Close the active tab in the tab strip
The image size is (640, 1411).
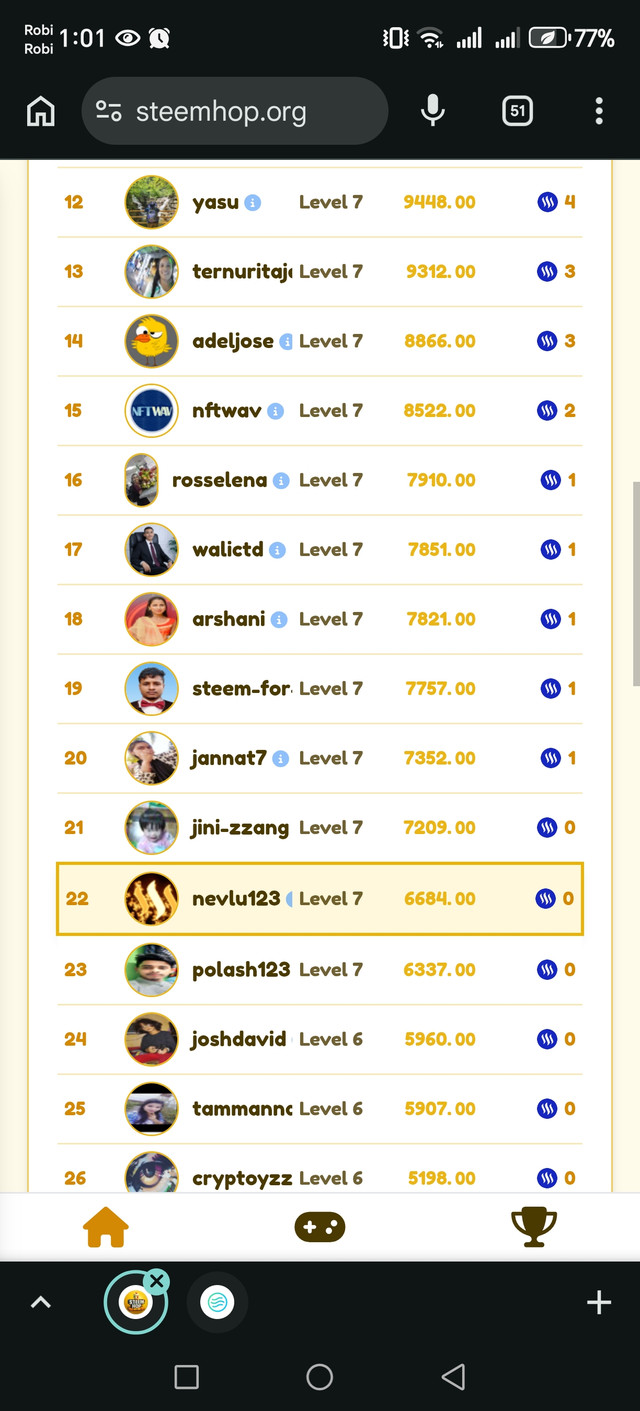coord(157,1281)
